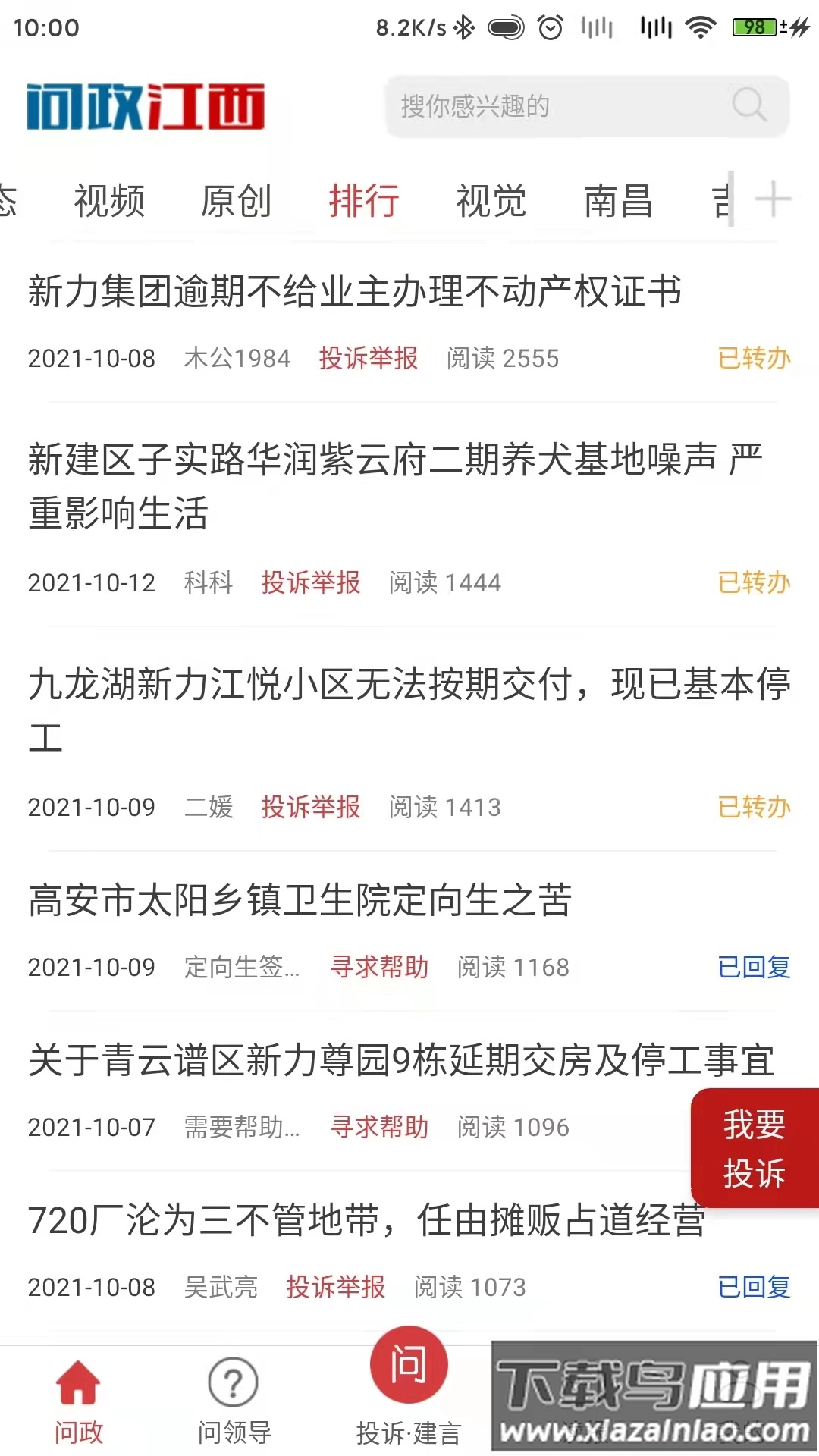Tap the 投诉举报 tag under the first article
This screenshot has width=819, height=1456.
coord(369,359)
